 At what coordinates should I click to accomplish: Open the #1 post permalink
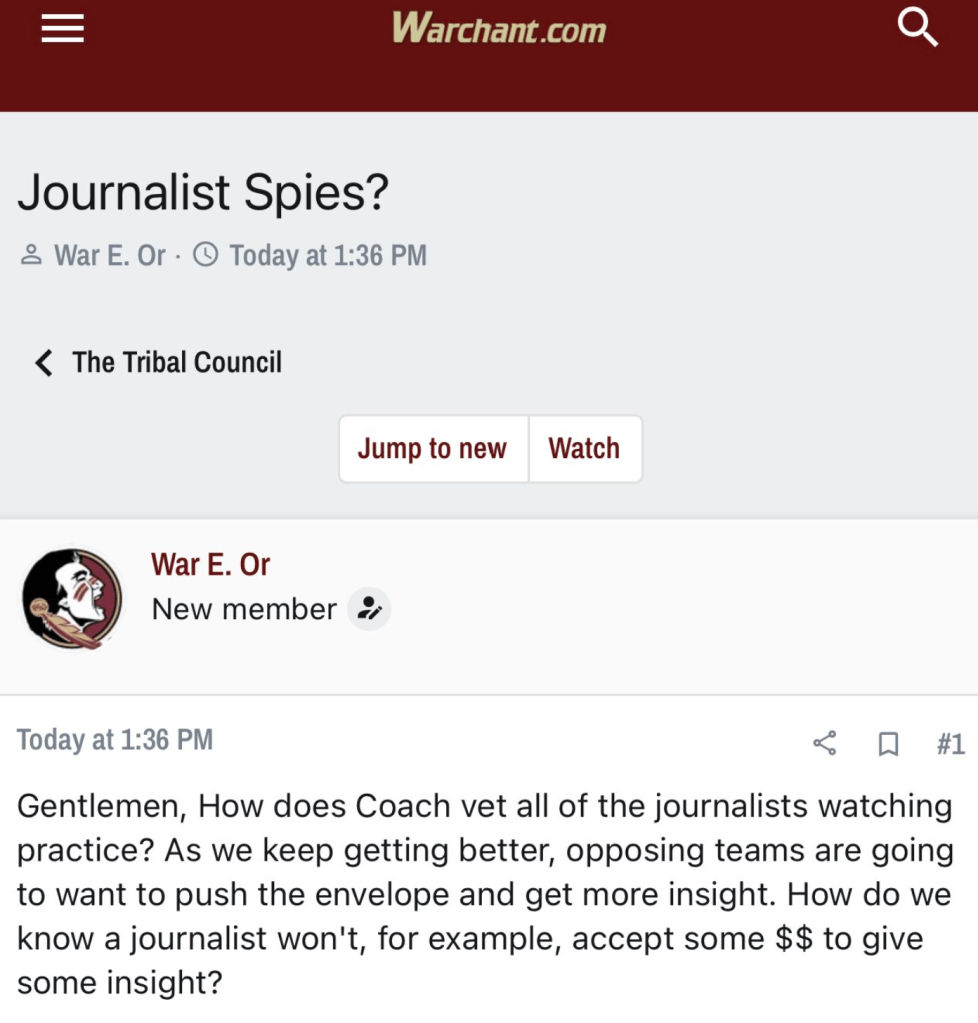click(x=950, y=743)
